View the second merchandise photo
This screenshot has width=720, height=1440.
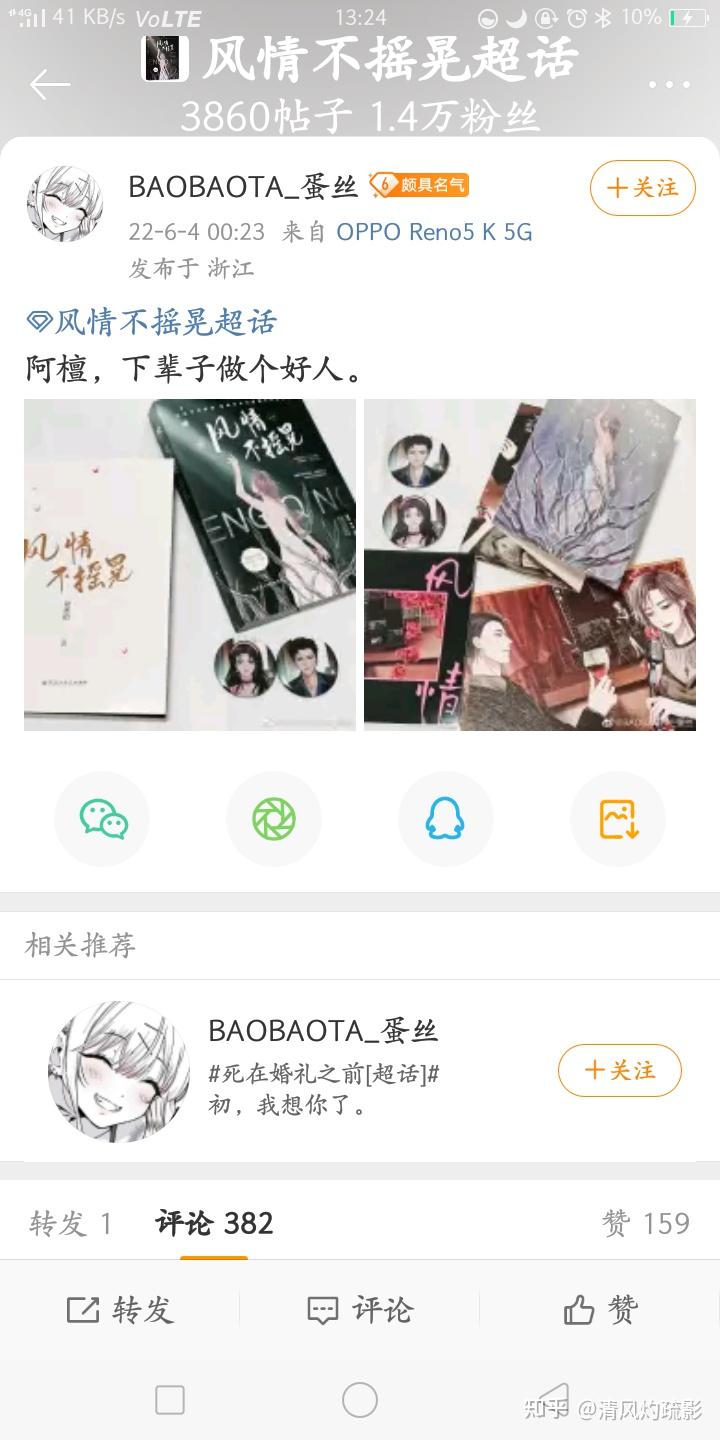pyautogui.click(x=530, y=565)
